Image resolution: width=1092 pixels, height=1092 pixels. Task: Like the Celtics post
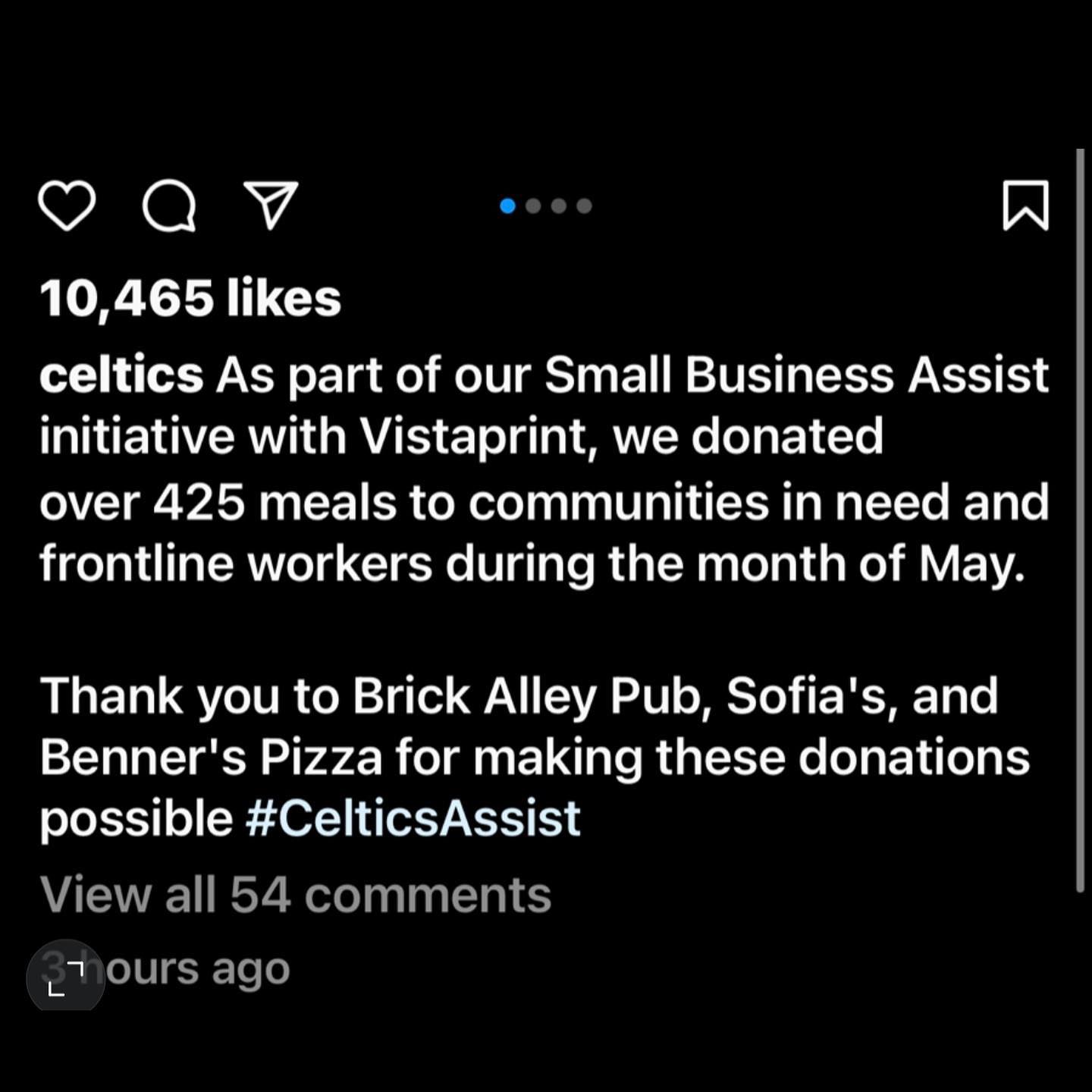coord(67,206)
